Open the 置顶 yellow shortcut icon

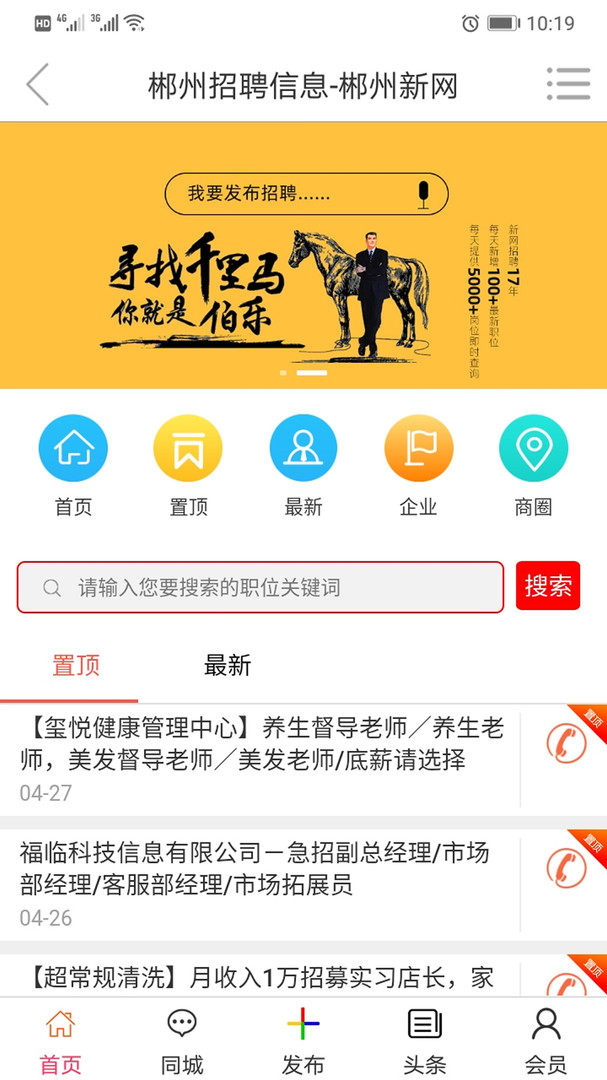click(x=188, y=449)
